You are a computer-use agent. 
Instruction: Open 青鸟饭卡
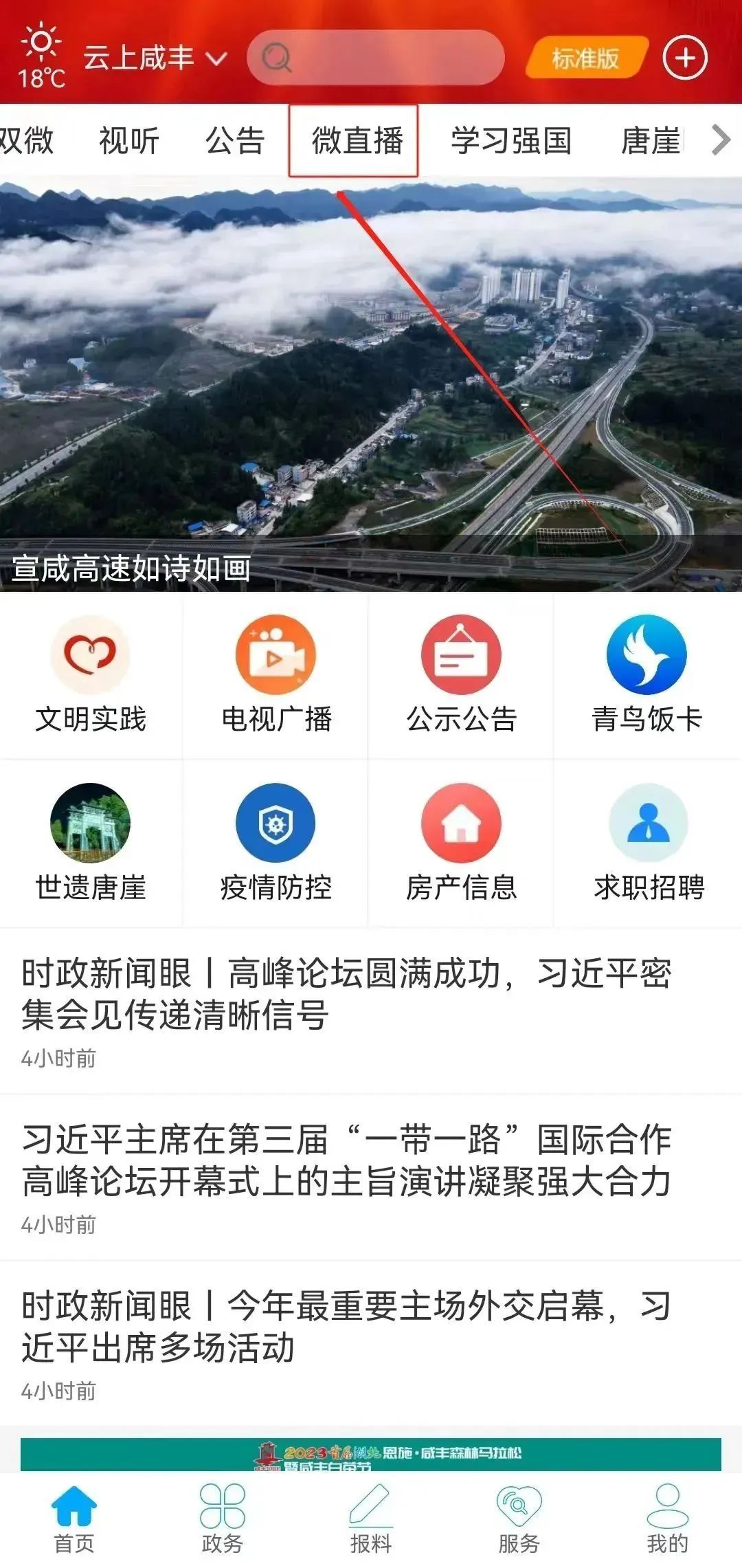point(647,675)
